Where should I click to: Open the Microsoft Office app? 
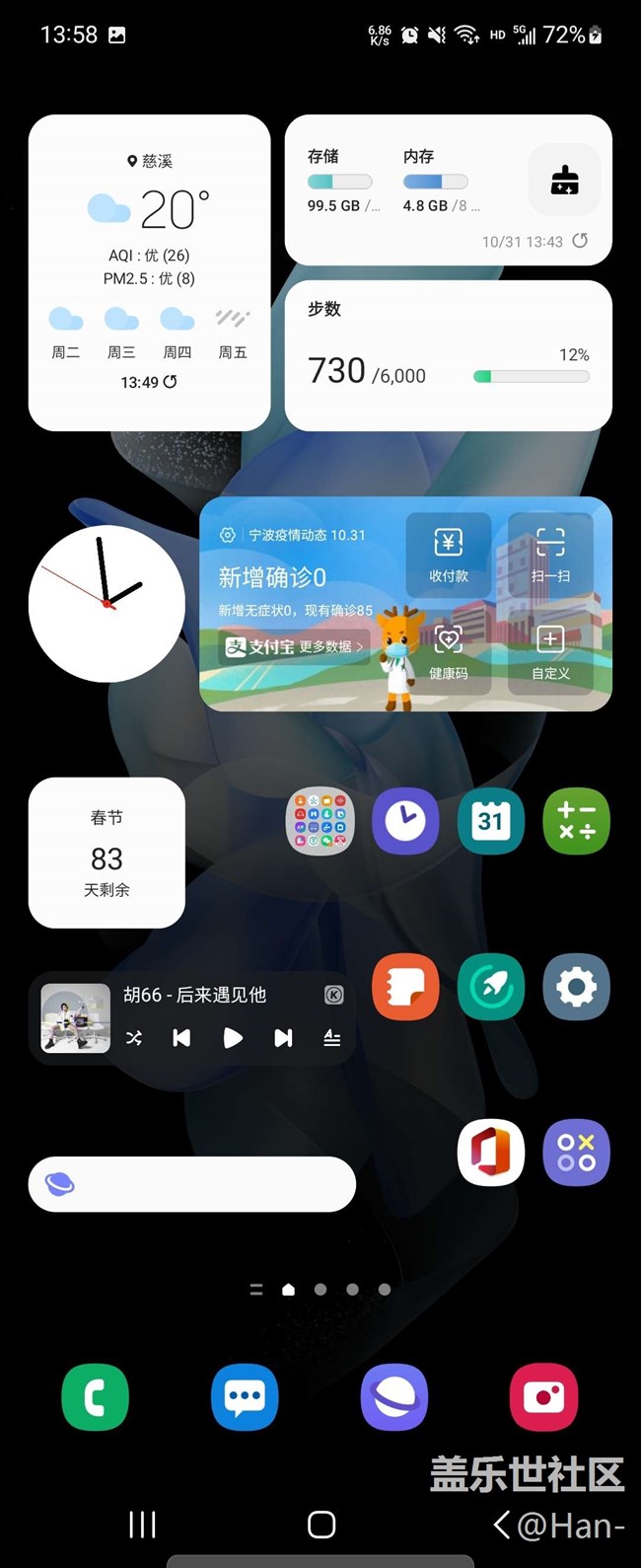491,1152
